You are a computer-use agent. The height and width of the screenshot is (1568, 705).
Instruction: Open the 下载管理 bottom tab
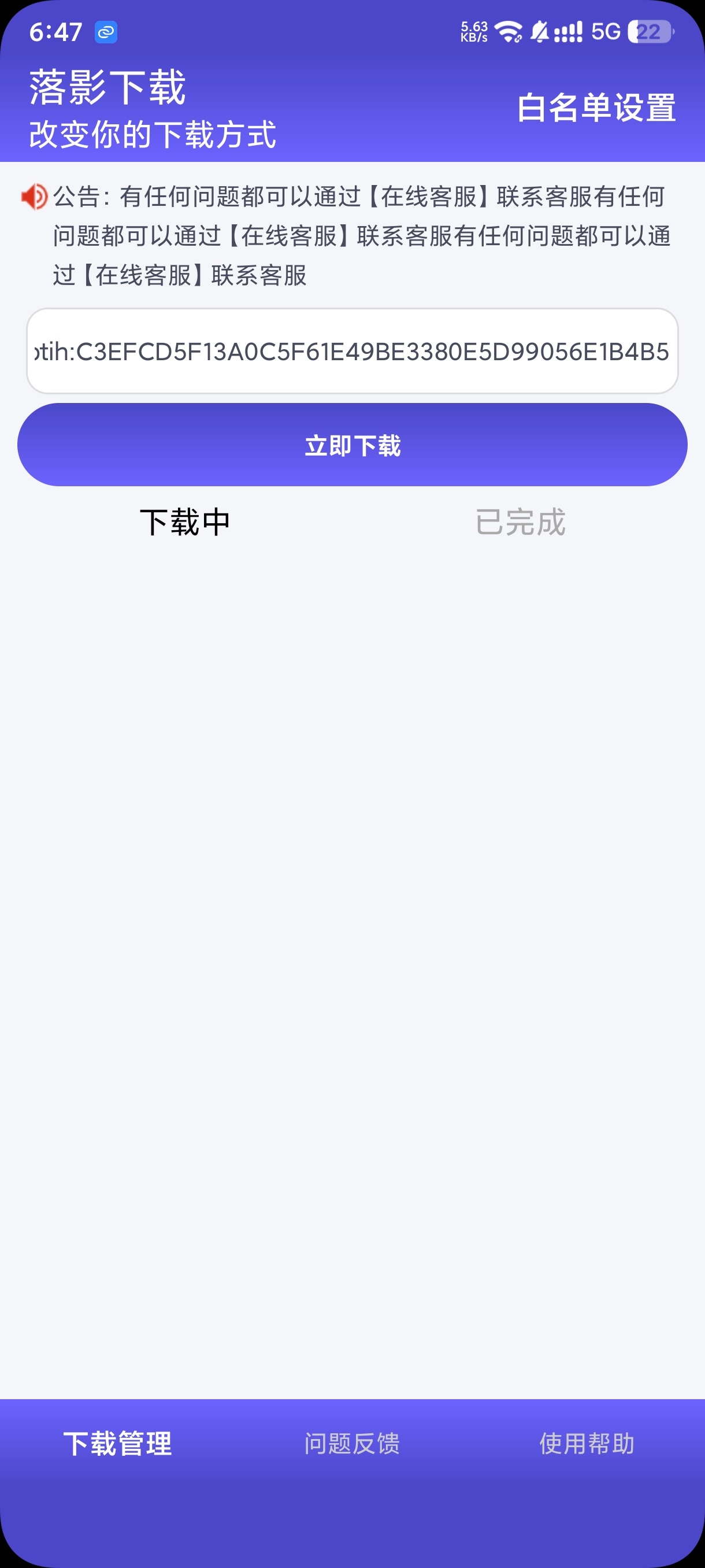point(117,1443)
